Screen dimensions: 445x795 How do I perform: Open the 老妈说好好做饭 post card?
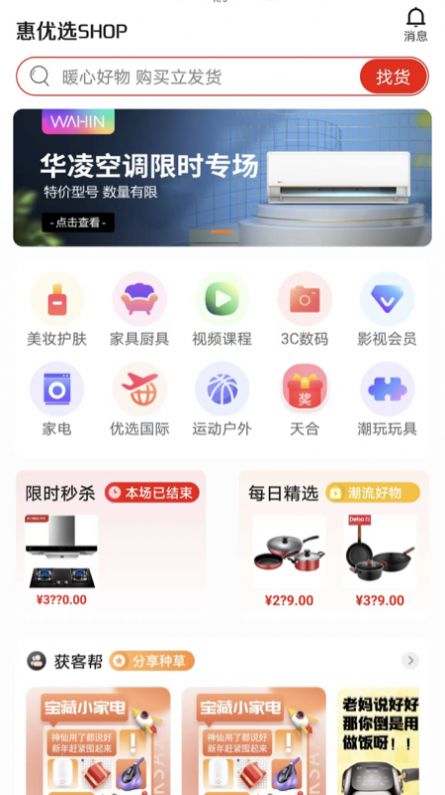pos(378,741)
